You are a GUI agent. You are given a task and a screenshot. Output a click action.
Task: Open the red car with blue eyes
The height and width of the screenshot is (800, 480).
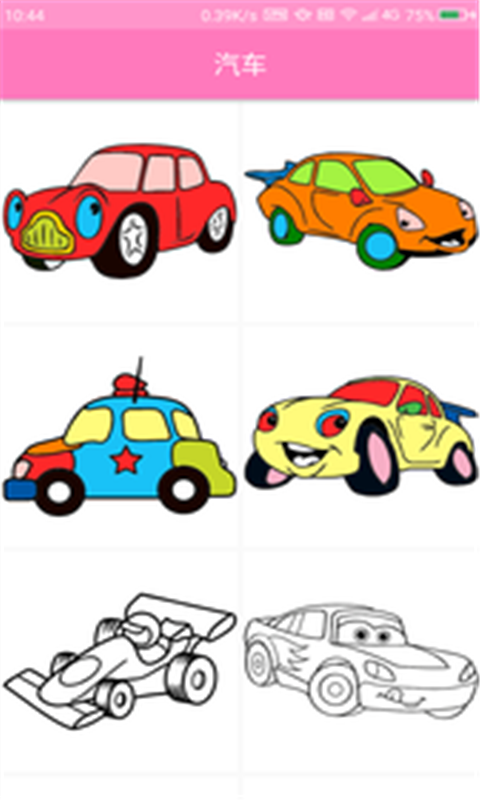click(120, 210)
